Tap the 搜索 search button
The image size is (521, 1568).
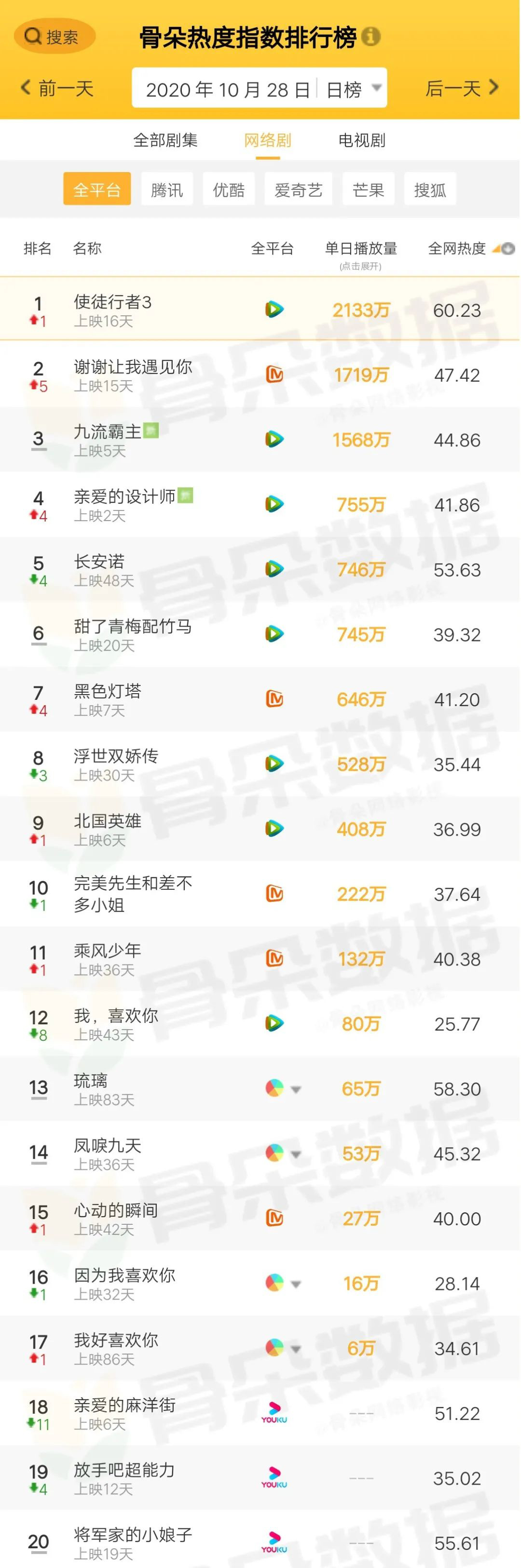[54, 37]
